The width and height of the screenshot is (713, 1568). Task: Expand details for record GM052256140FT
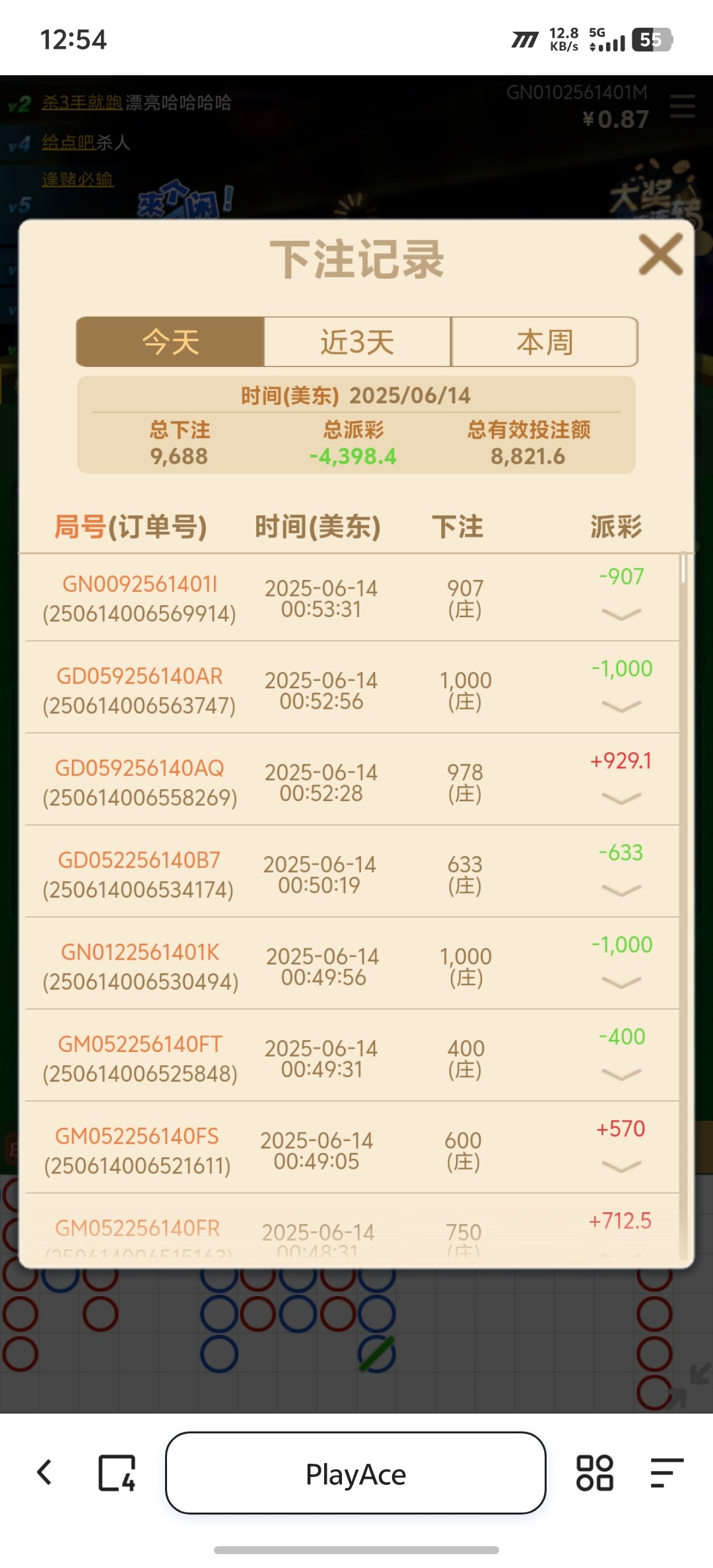pyautogui.click(x=621, y=1075)
